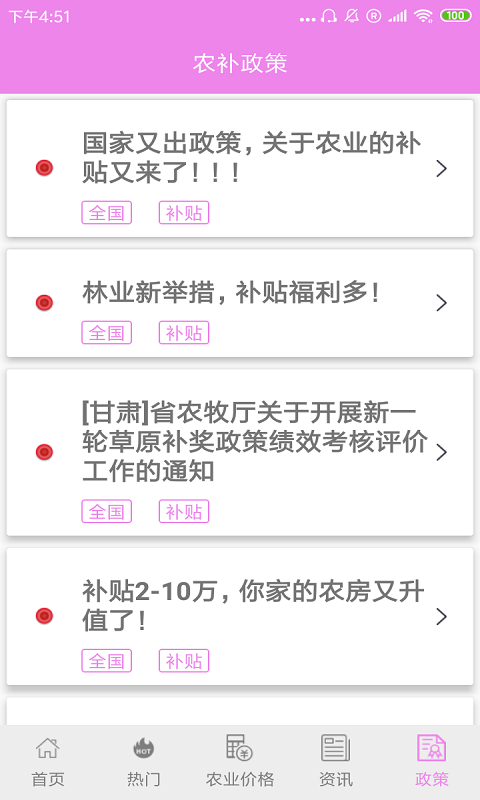Select the 政策 tab
The width and height of the screenshot is (480, 800).
432,762
